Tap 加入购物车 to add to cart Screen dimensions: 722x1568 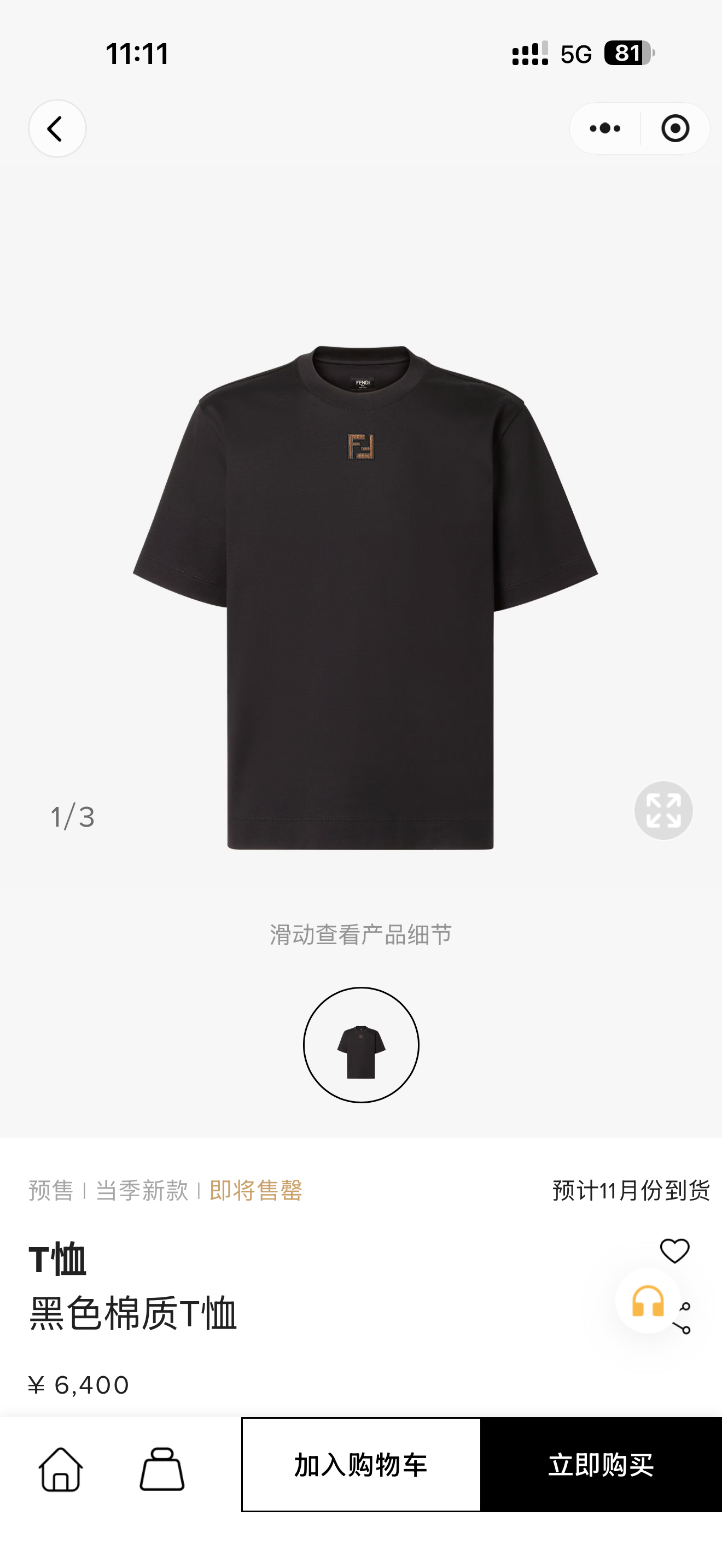pos(361,1465)
